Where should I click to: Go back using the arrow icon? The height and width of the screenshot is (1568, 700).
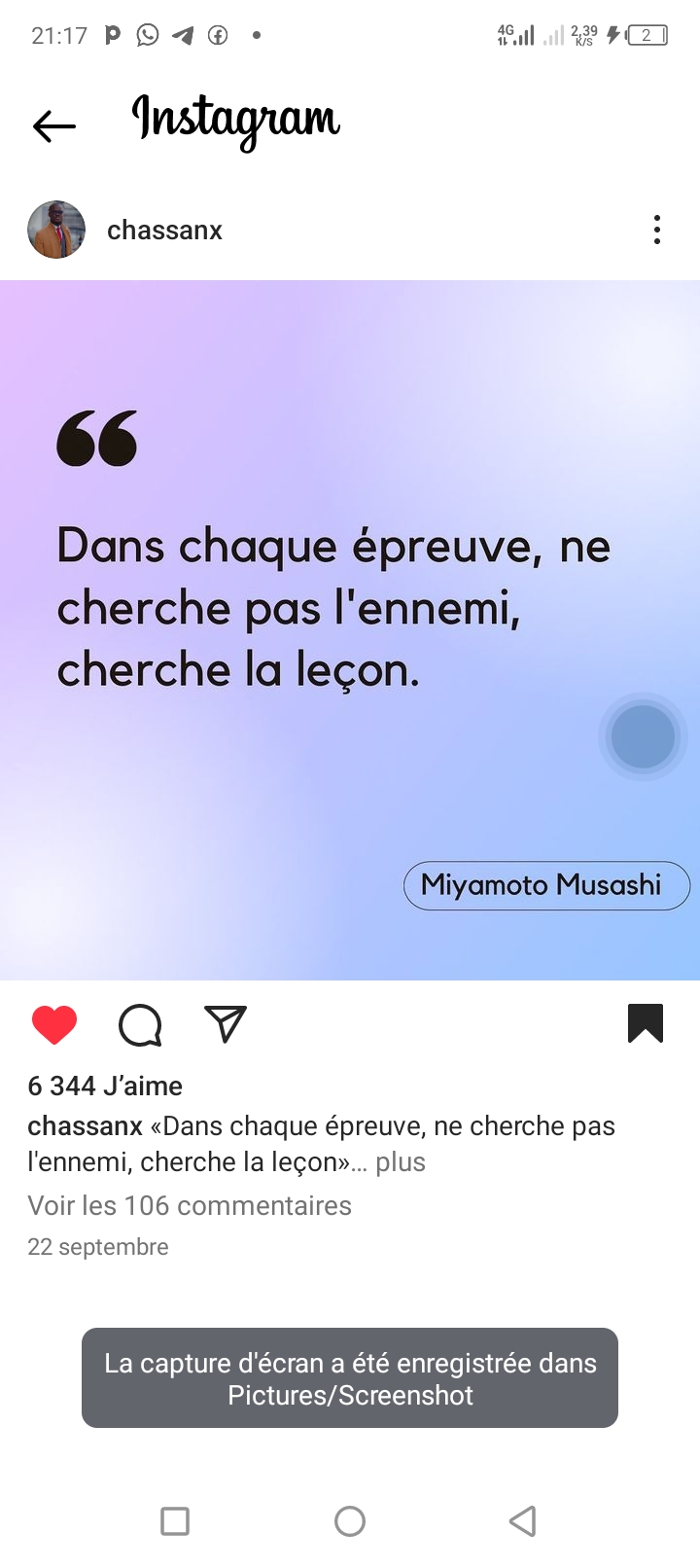53,125
